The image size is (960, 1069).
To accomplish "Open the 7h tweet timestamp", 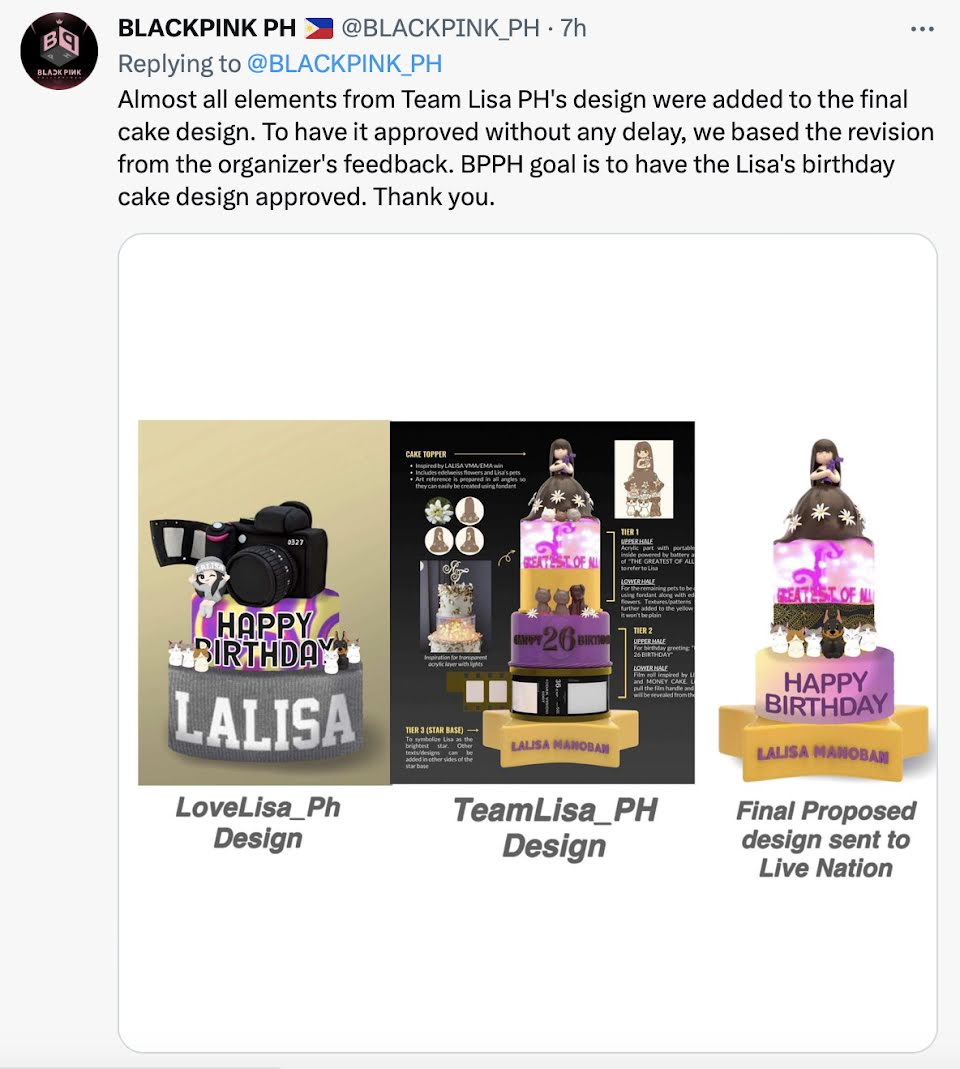I will 573,28.
